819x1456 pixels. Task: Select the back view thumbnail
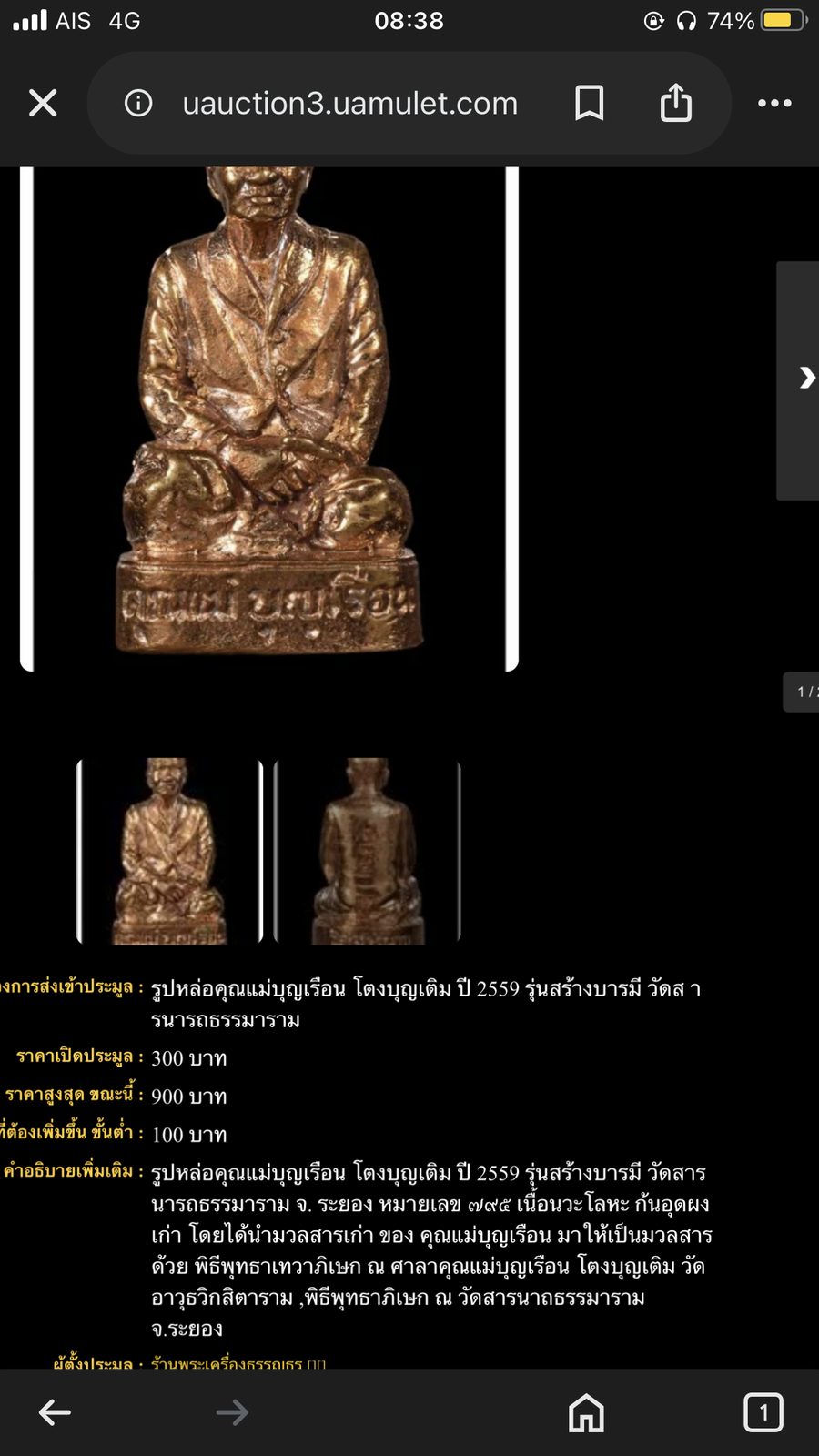tap(367, 851)
